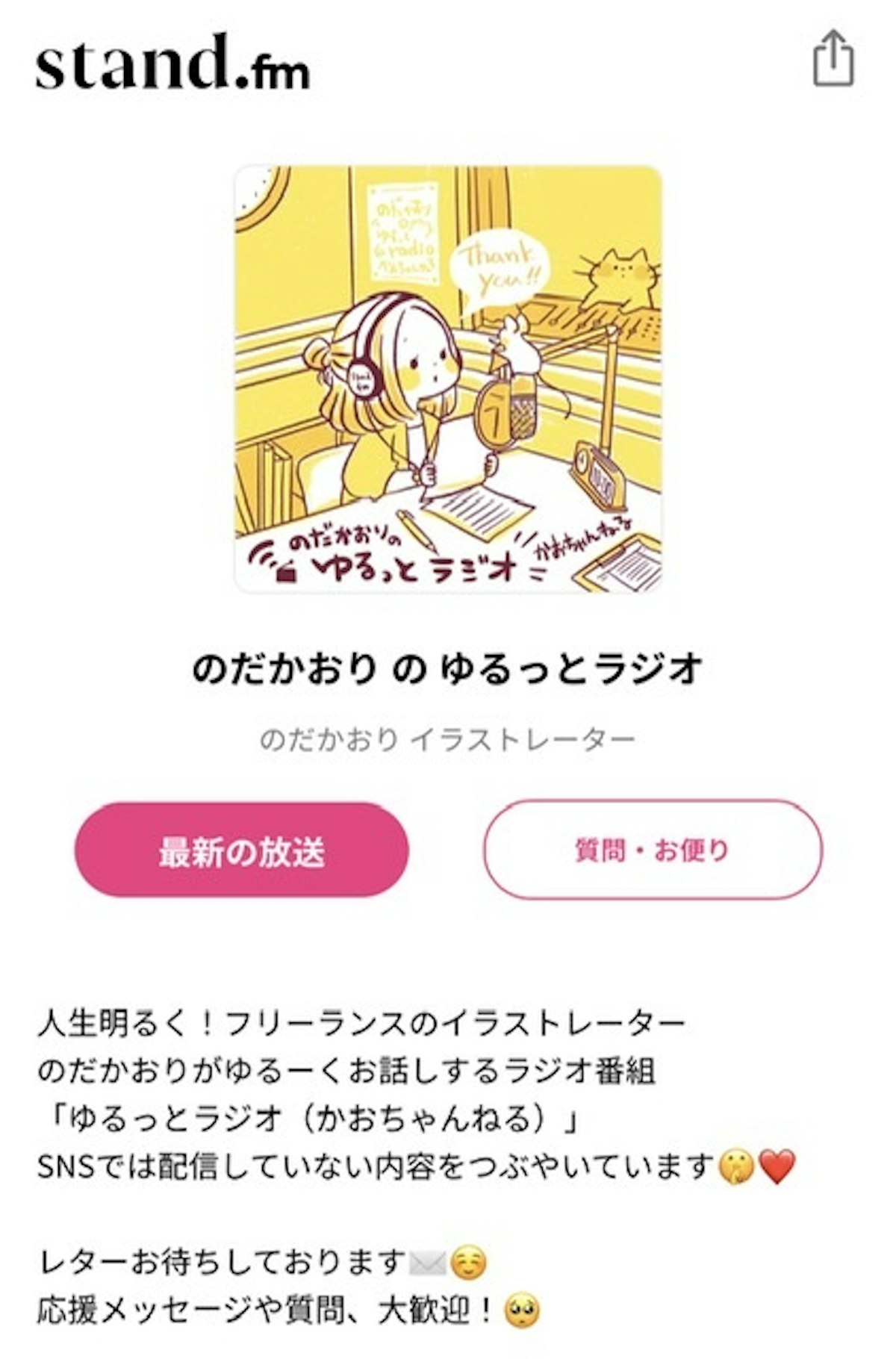Share this channel via the share icon

833,60
